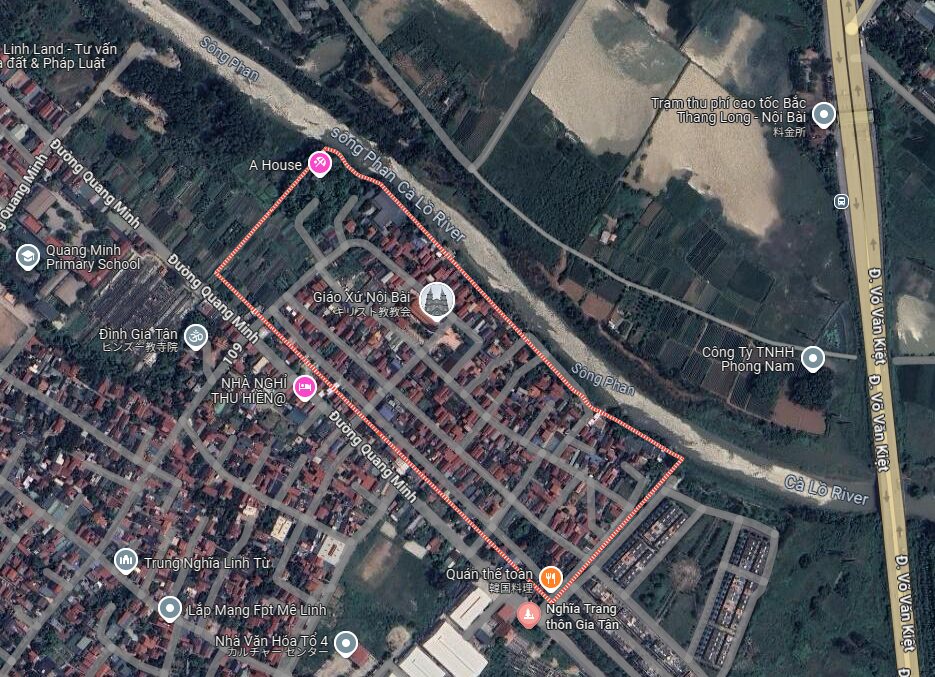935x677 pixels.
Task: Select the Nhà Văn Hóa Tổ 4 marker
Action: point(345,643)
